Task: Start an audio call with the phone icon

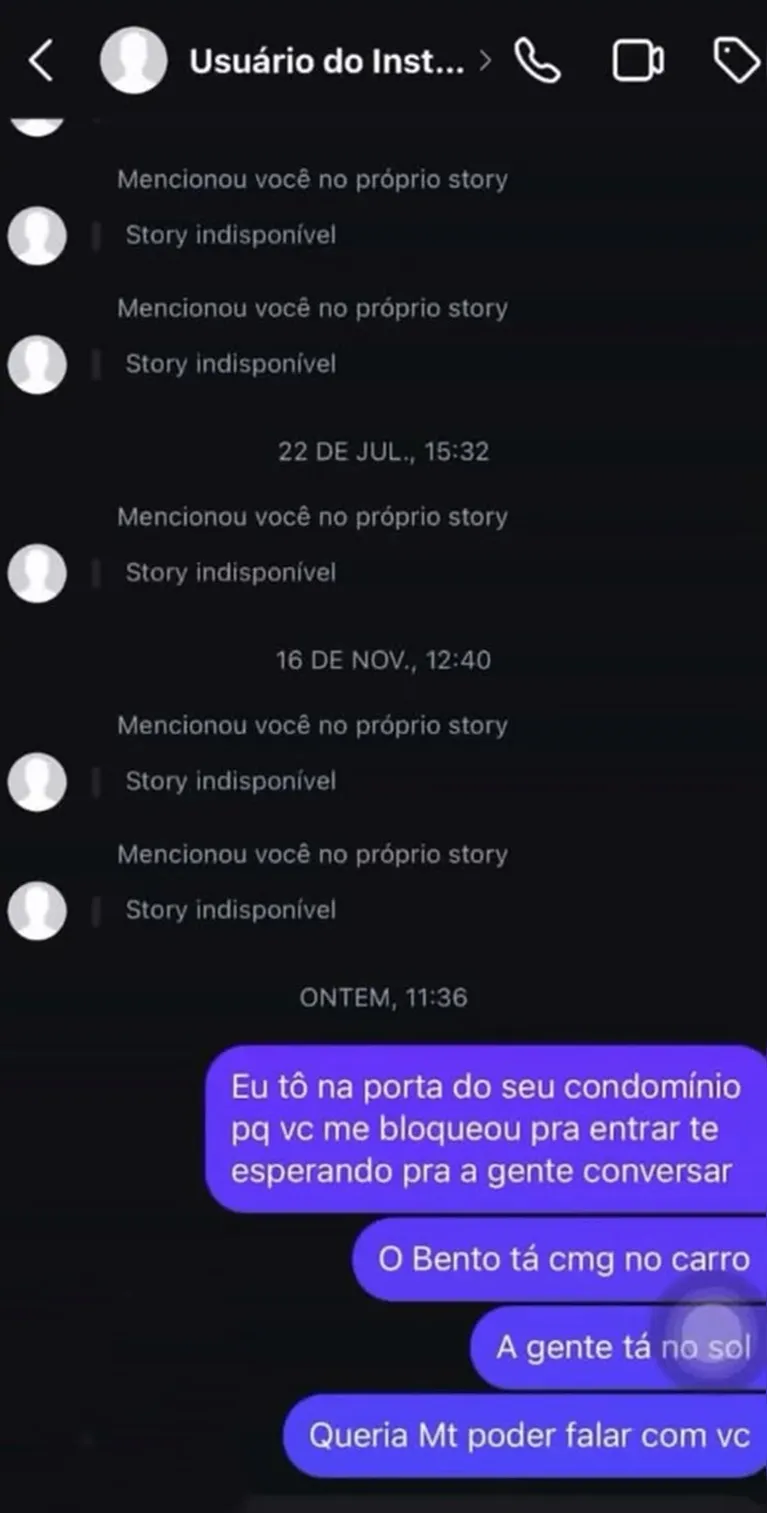Action: pyautogui.click(x=536, y=60)
